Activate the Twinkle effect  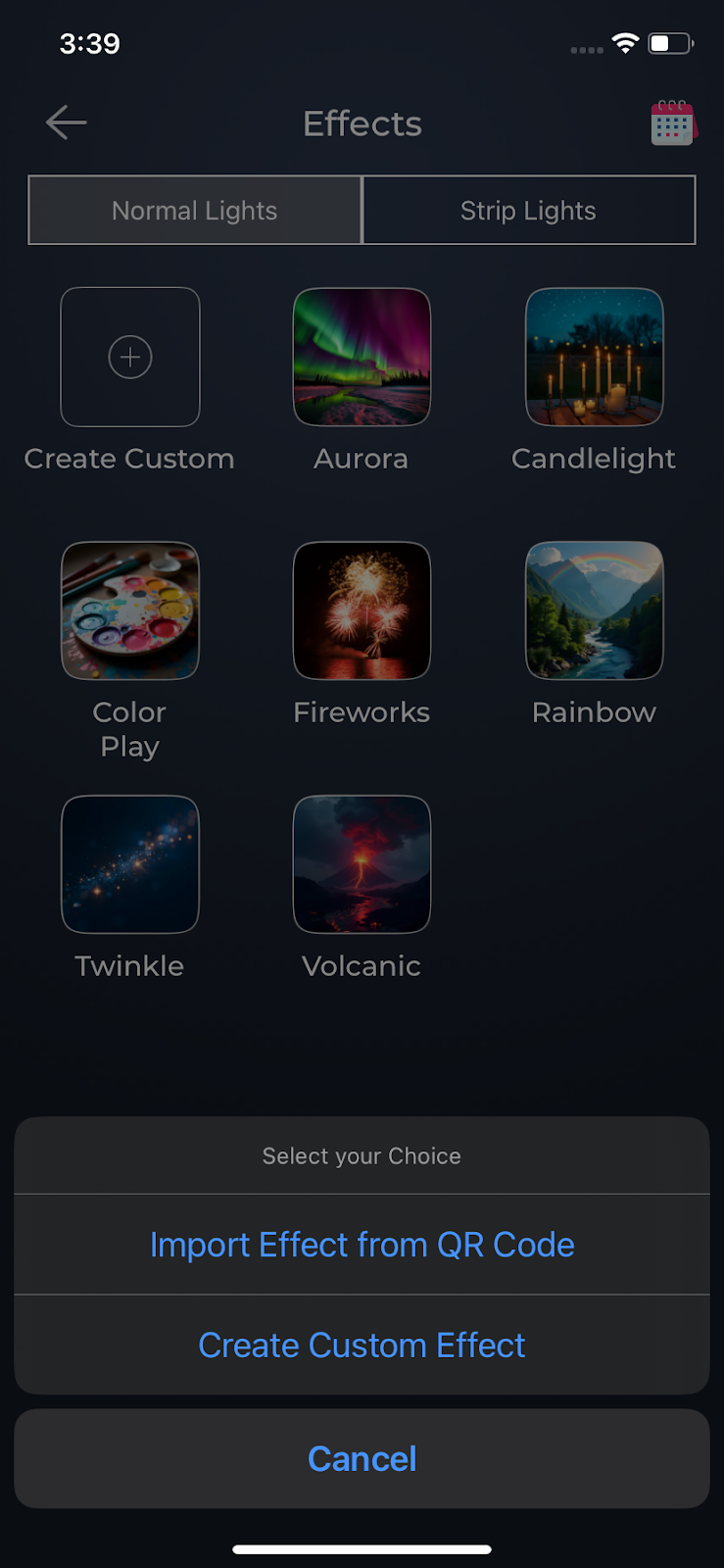(130, 864)
